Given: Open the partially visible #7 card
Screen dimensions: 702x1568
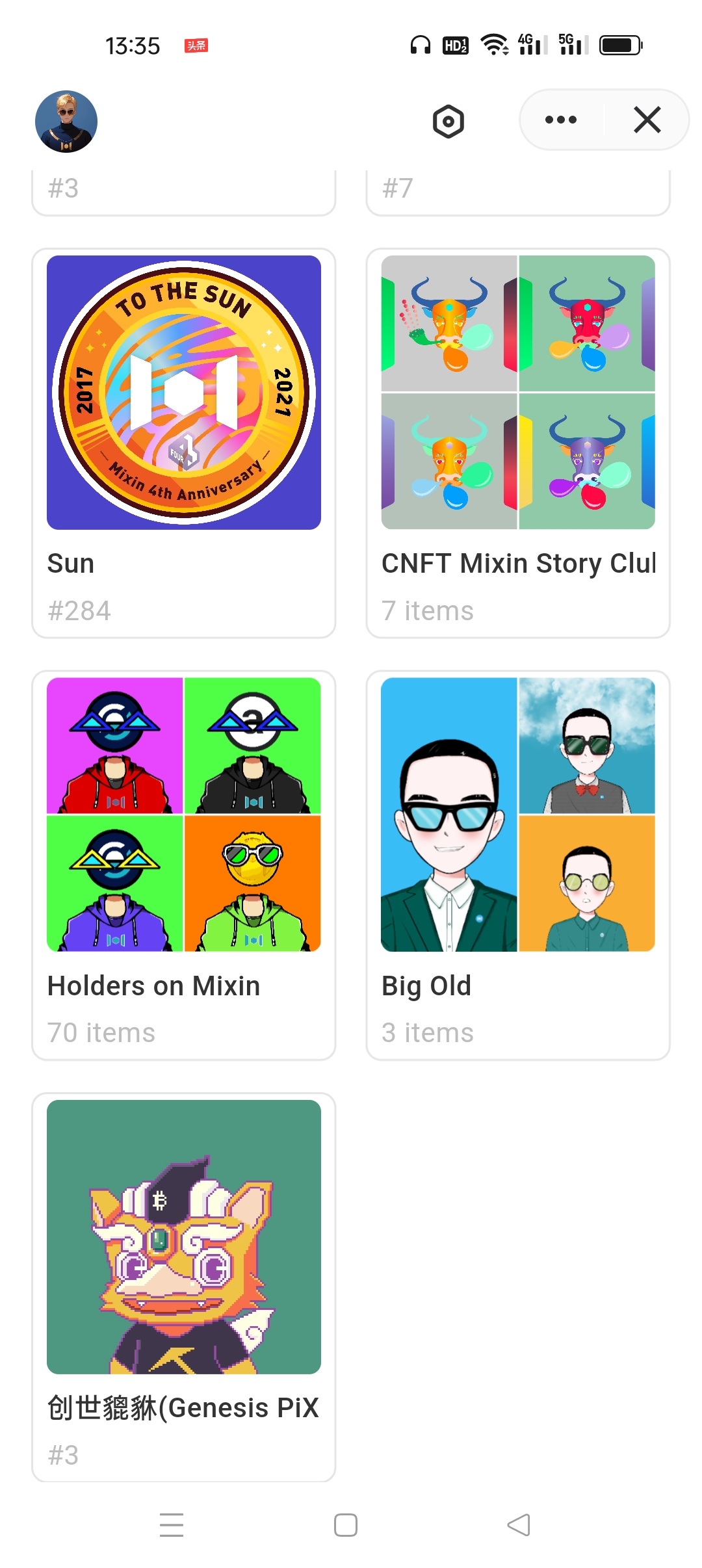Looking at the screenshot, I should pyautogui.click(x=518, y=192).
